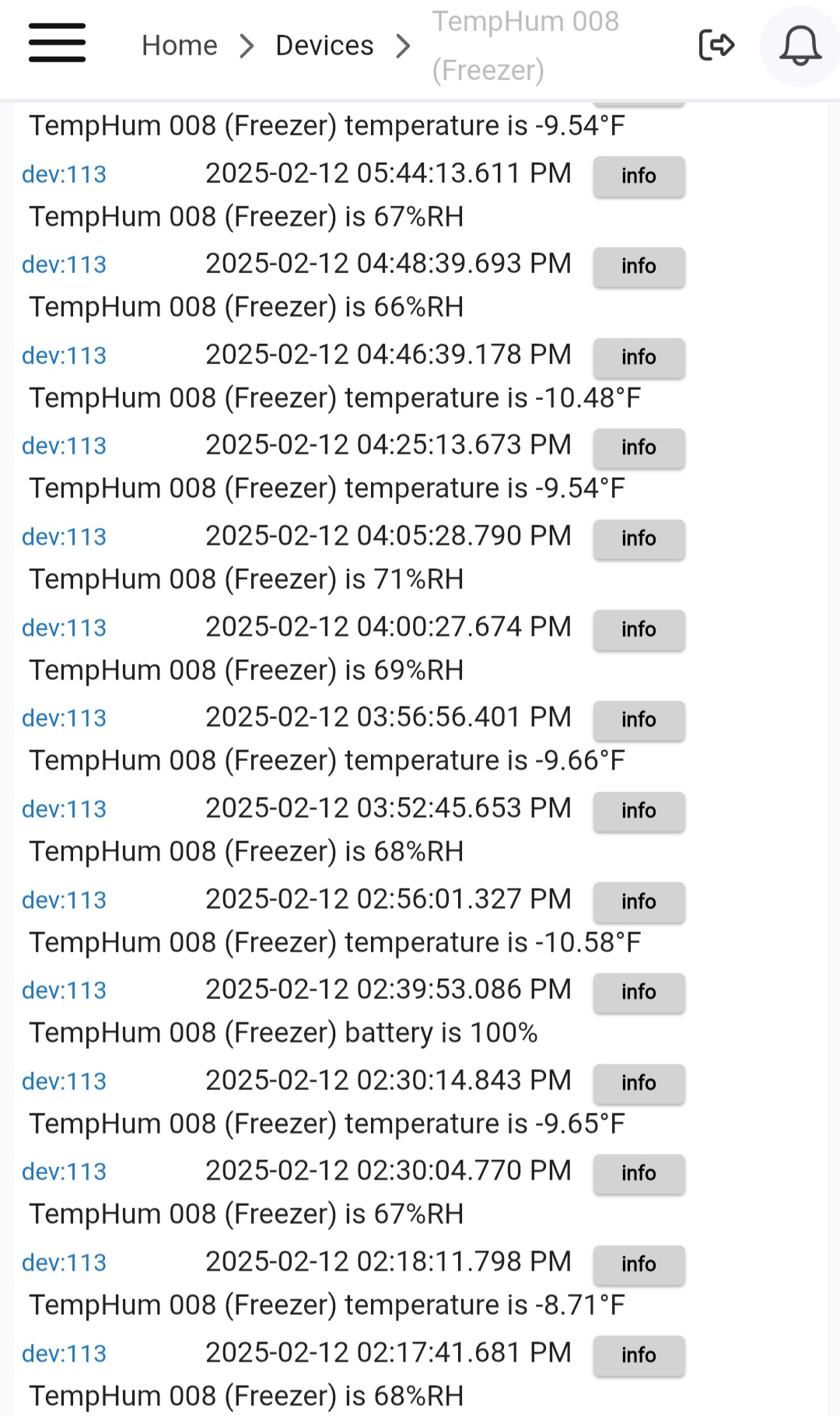Show info for 02:39:53.086 PM battery event
Screen dimensions: 840x1416
click(639, 992)
